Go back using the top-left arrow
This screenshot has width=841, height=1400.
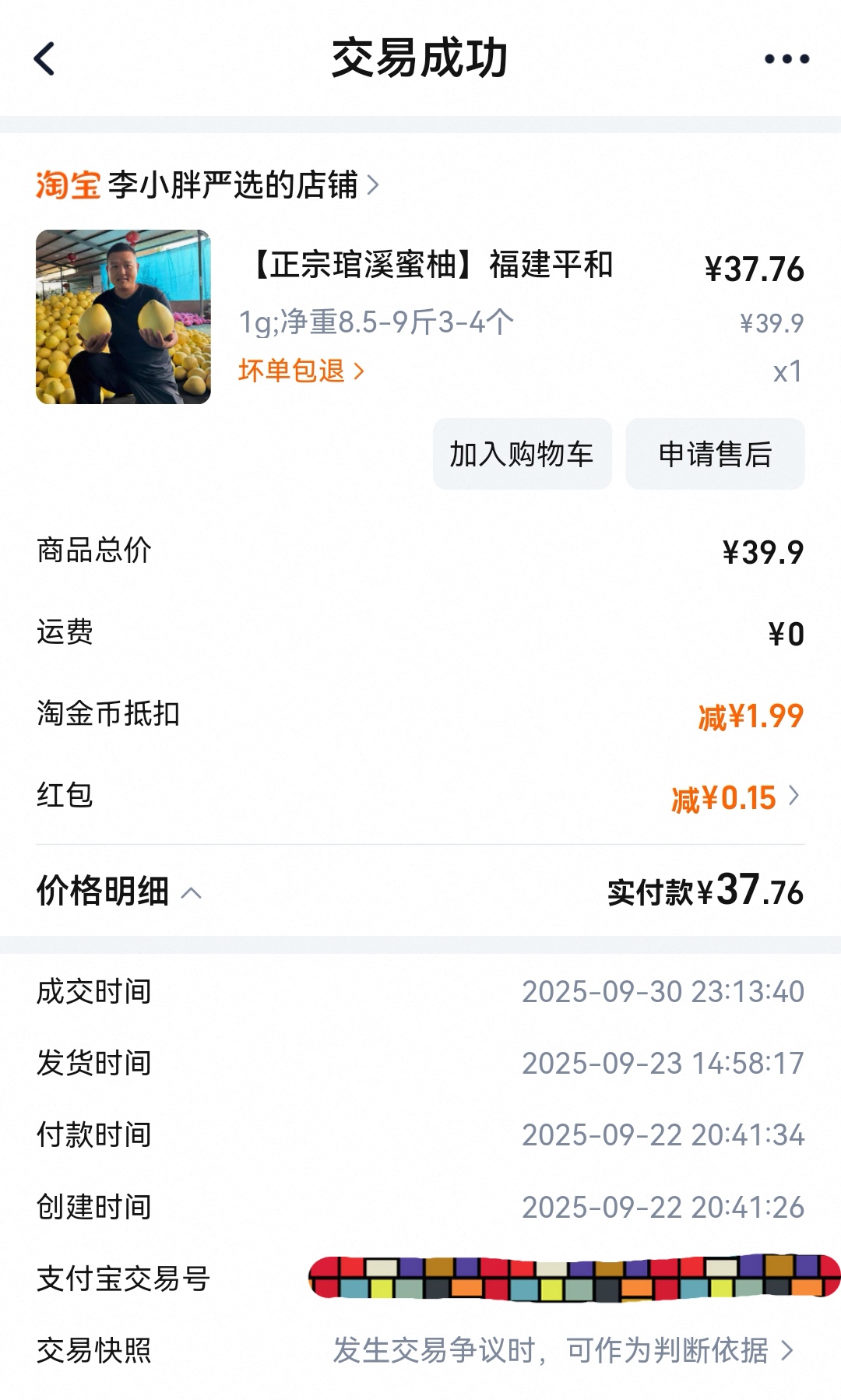[x=45, y=59]
